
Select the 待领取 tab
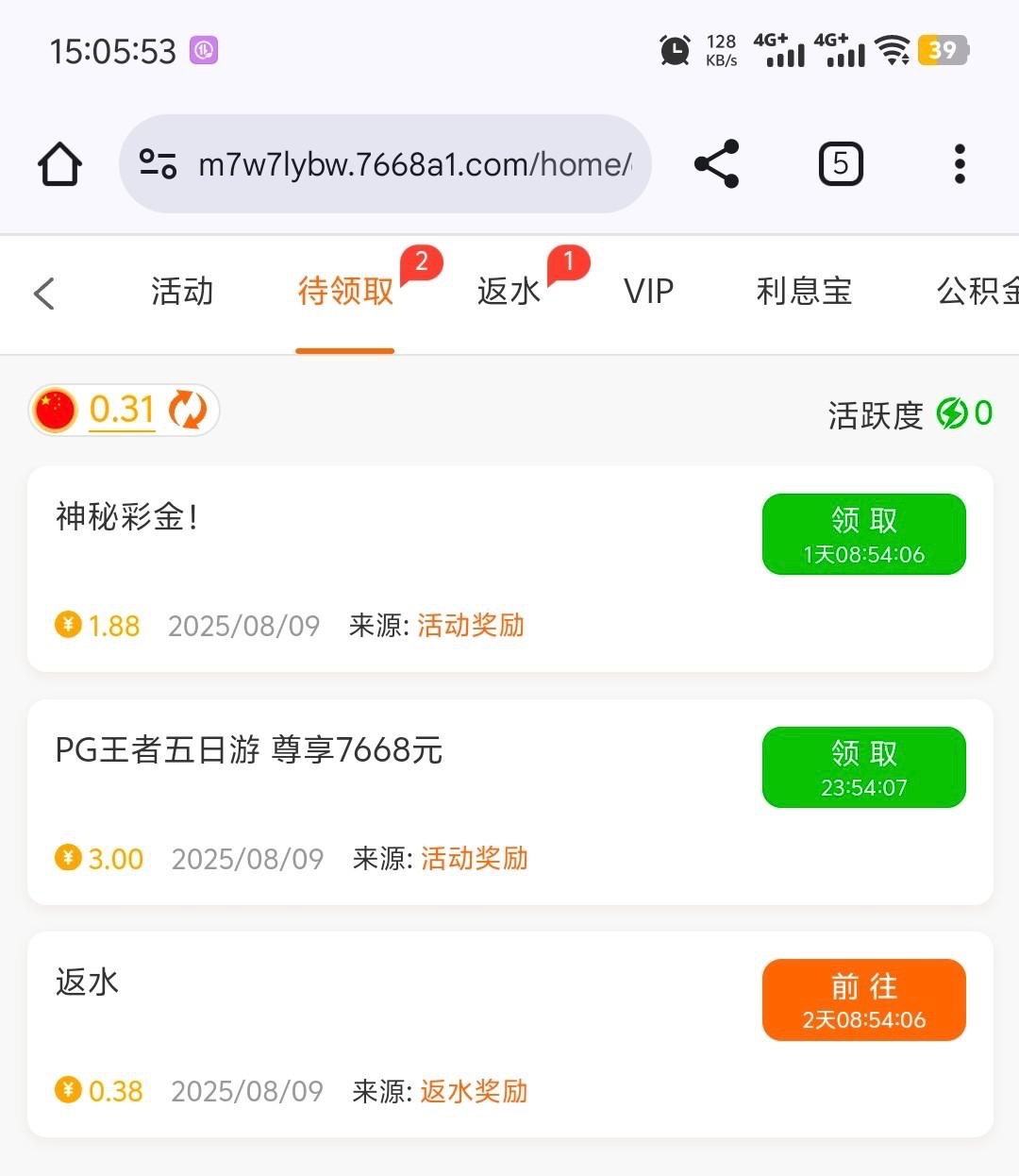click(345, 292)
